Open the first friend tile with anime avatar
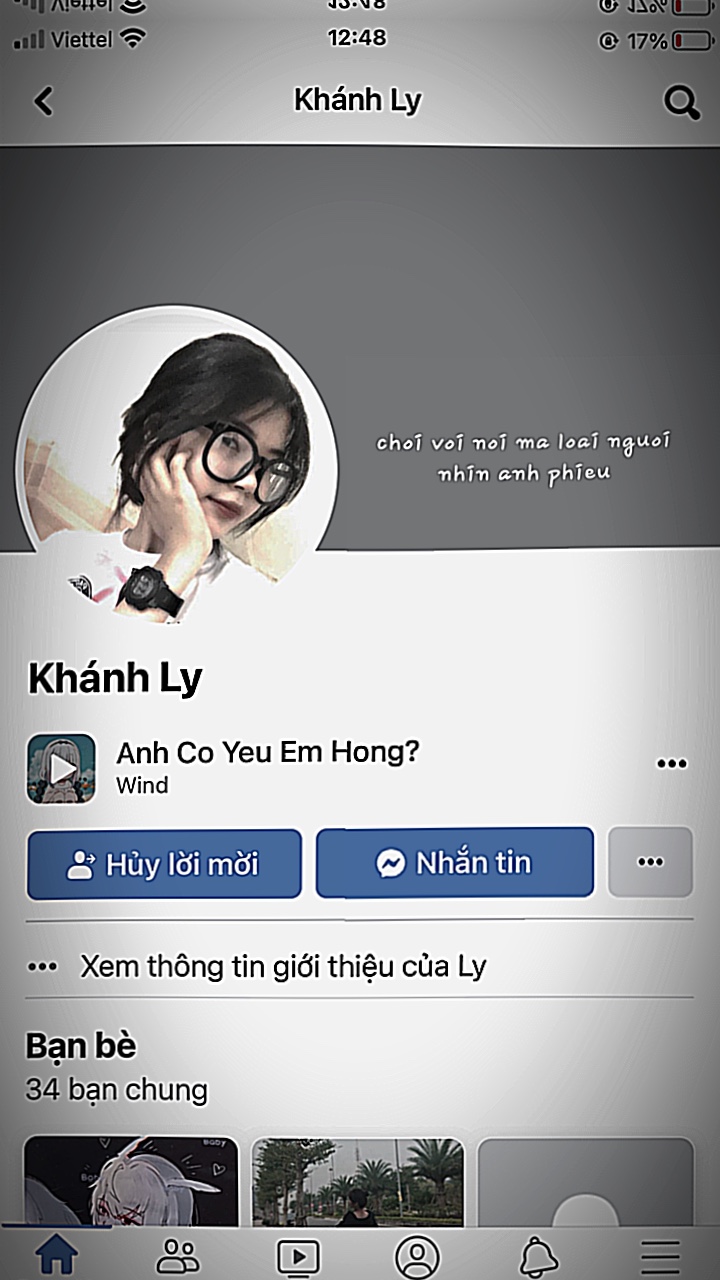 pos(131,1182)
